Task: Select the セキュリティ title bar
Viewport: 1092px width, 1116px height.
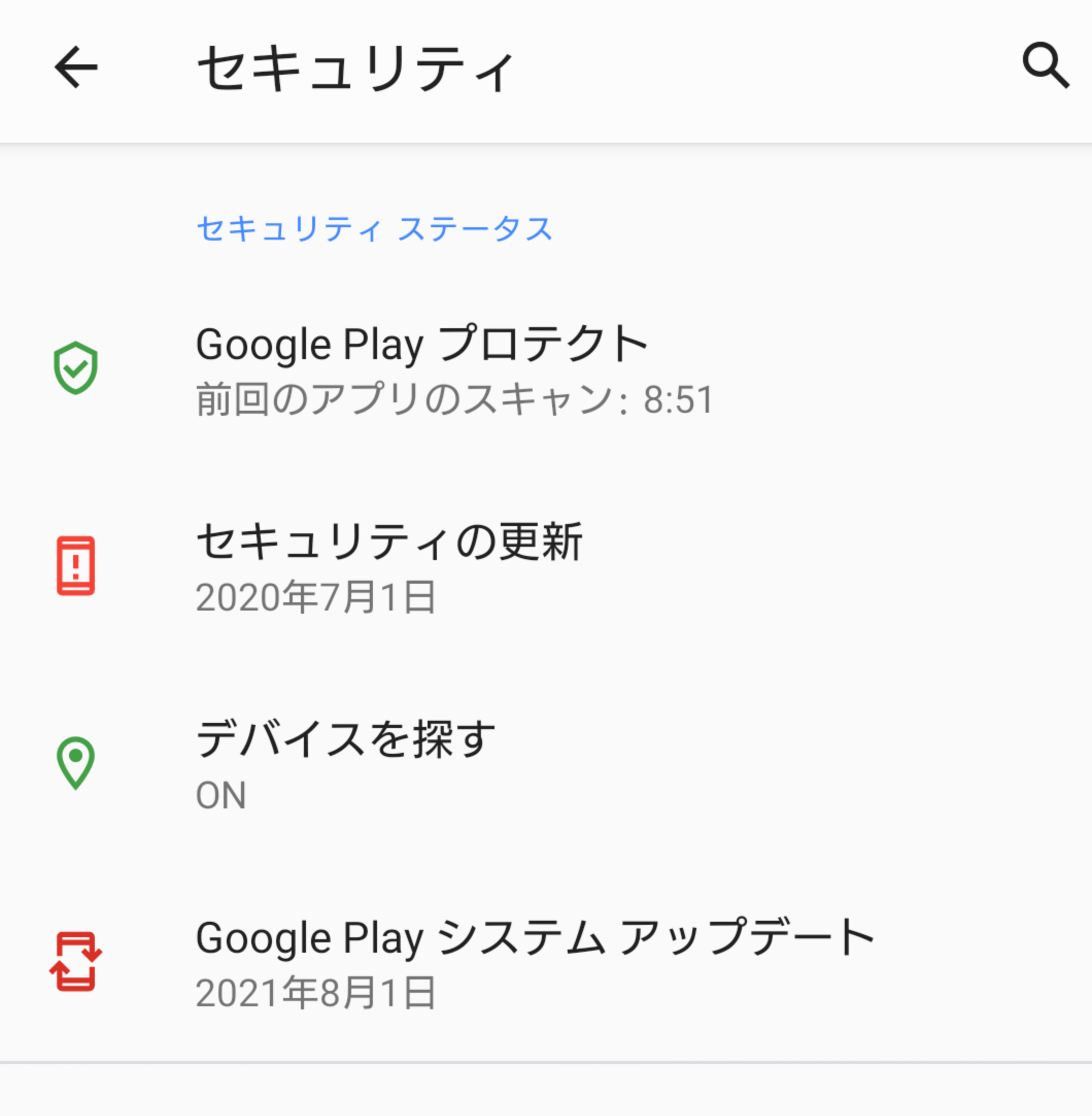Action: 355,66
